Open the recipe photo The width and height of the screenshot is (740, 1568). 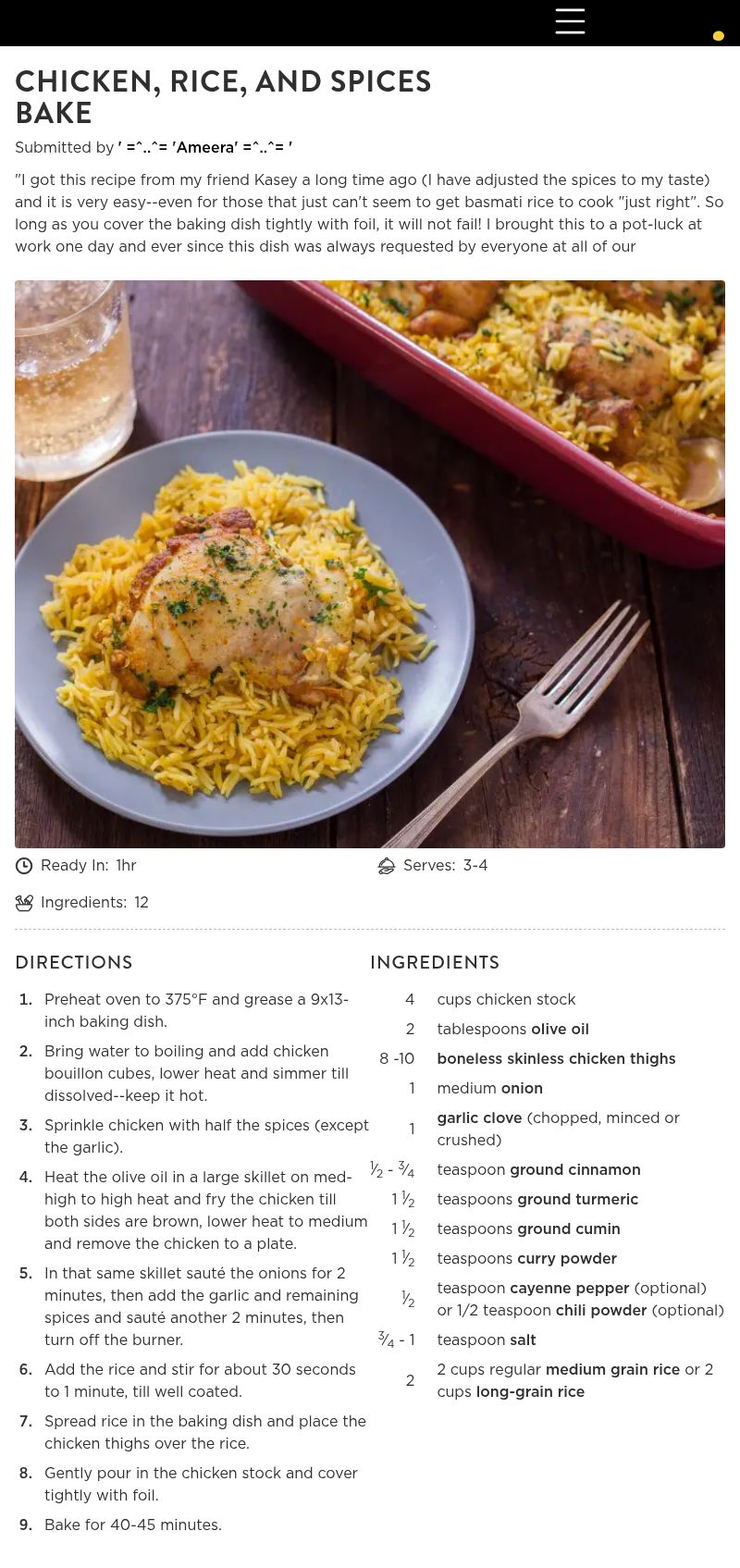click(370, 563)
